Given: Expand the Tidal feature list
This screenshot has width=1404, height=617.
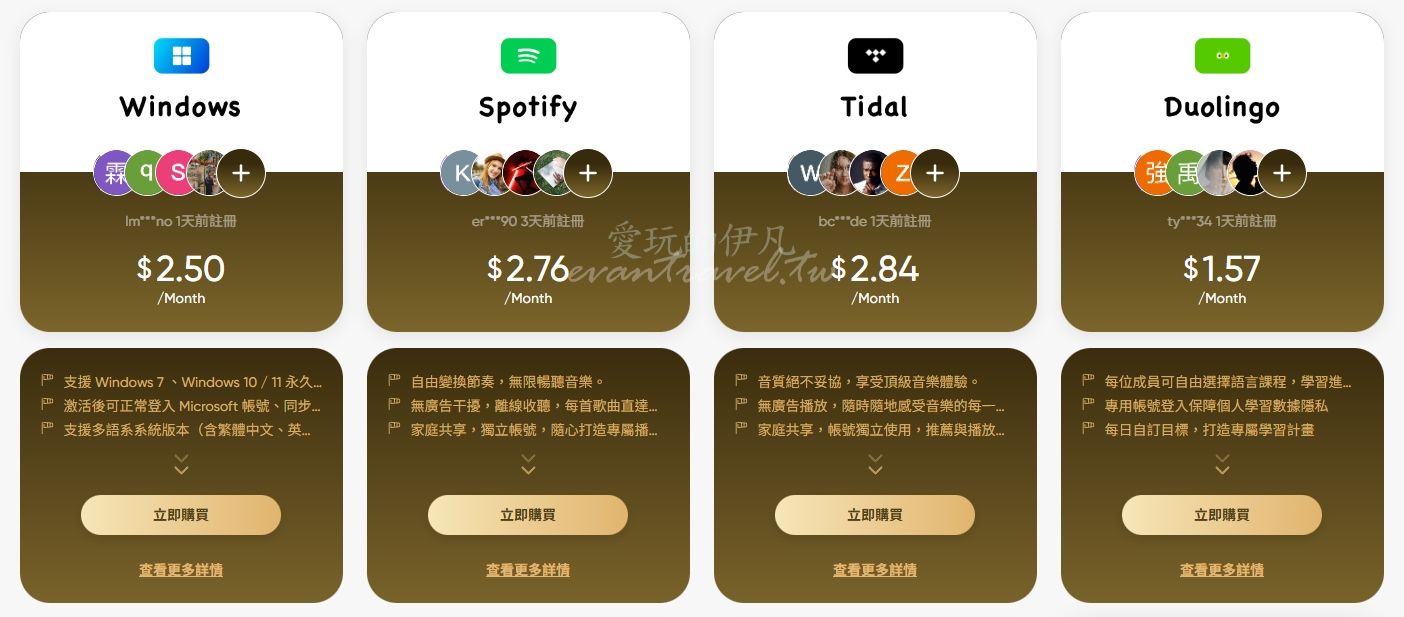Looking at the screenshot, I should coord(875,464).
